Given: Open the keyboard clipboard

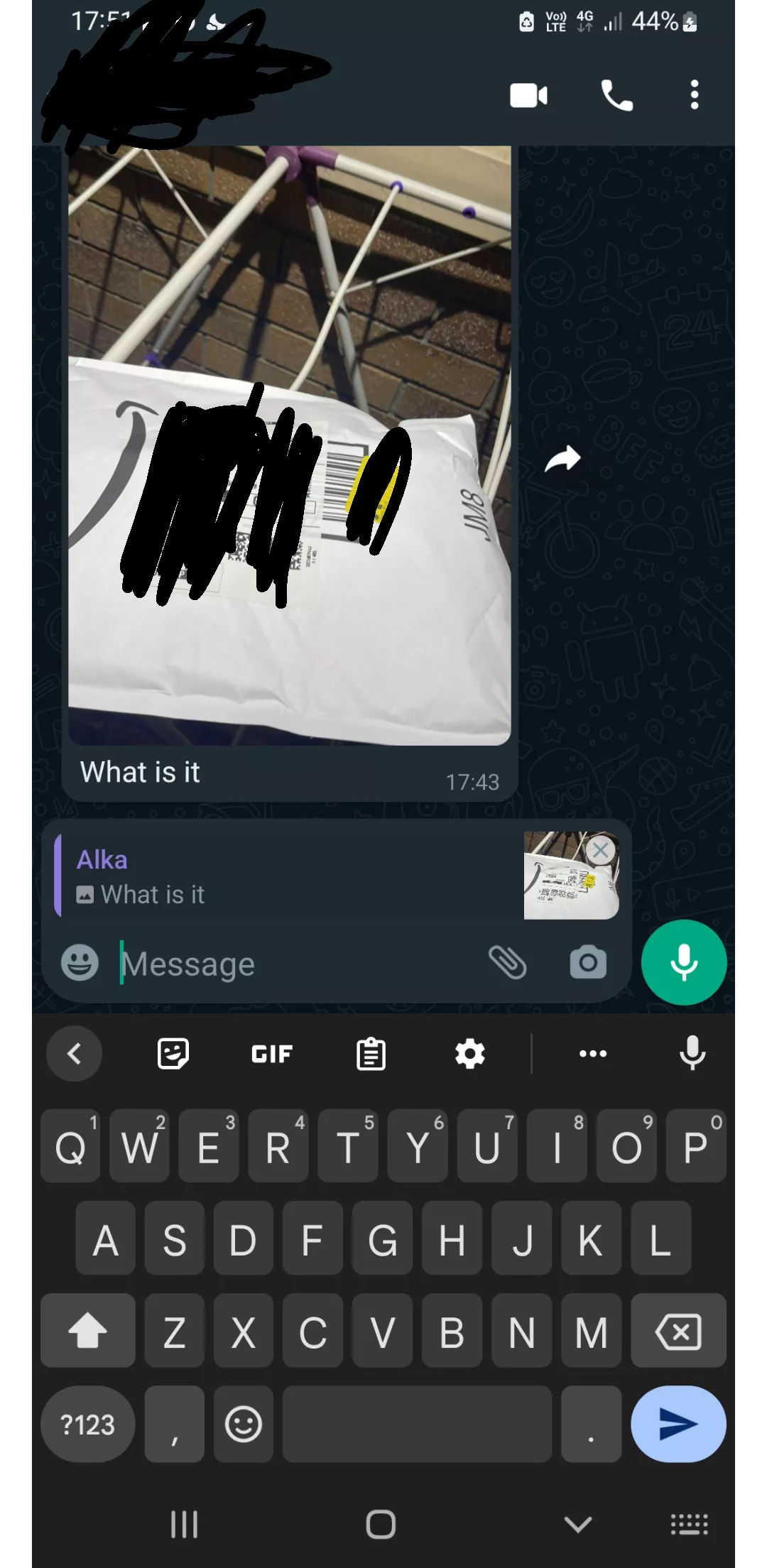Looking at the screenshot, I should 371,1054.
